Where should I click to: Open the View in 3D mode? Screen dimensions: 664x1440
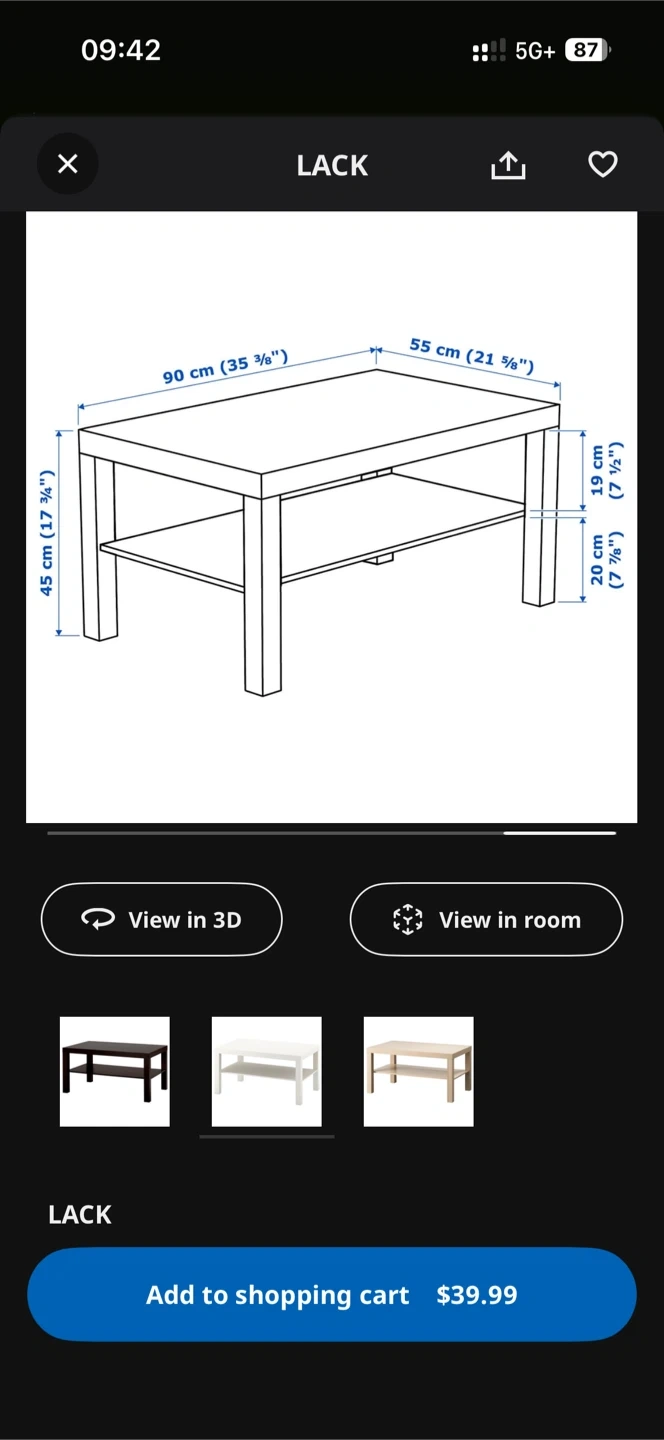[162, 919]
